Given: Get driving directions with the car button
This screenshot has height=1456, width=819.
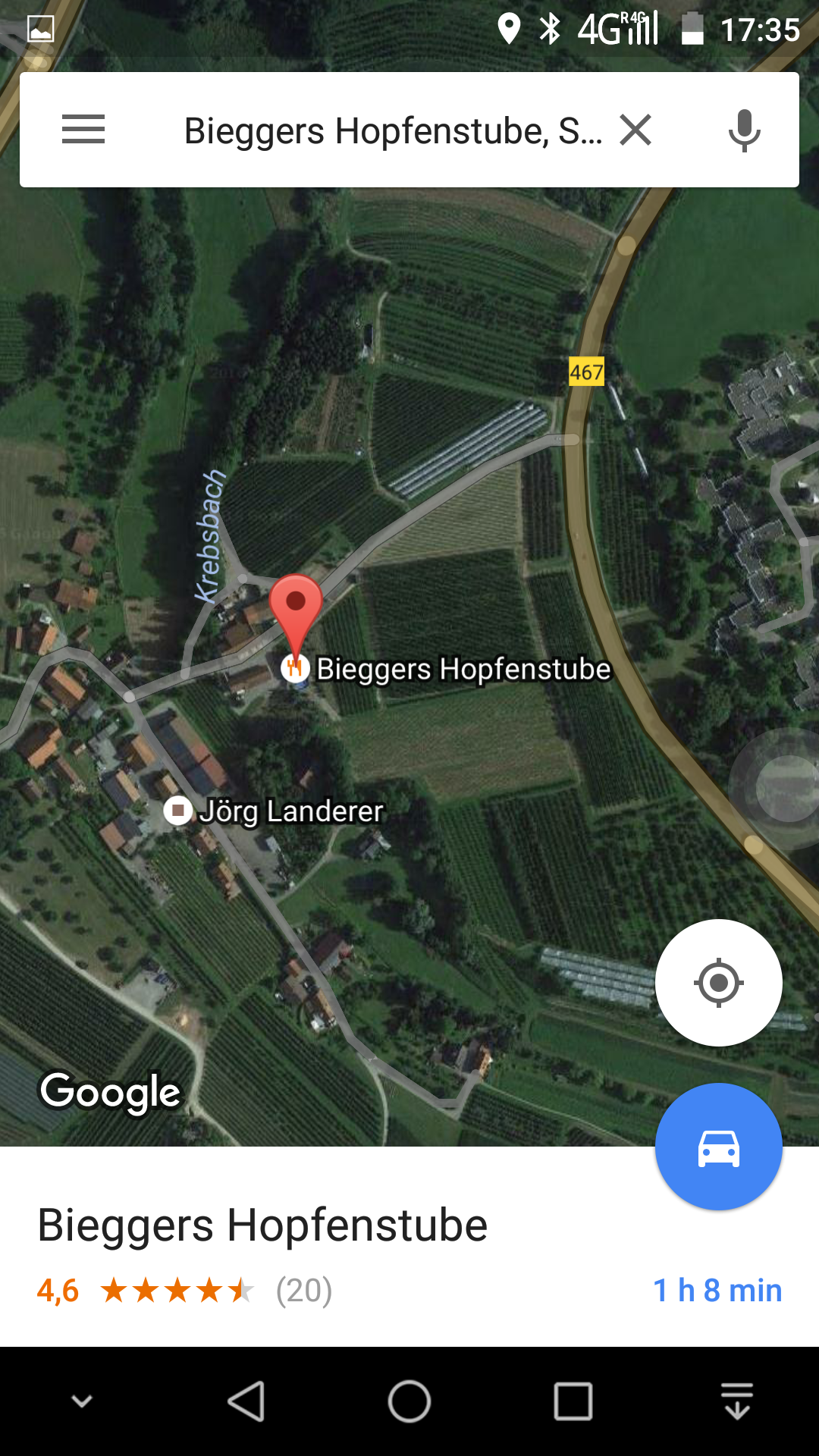Looking at the screenshot, I should (x=719, y=1147).
